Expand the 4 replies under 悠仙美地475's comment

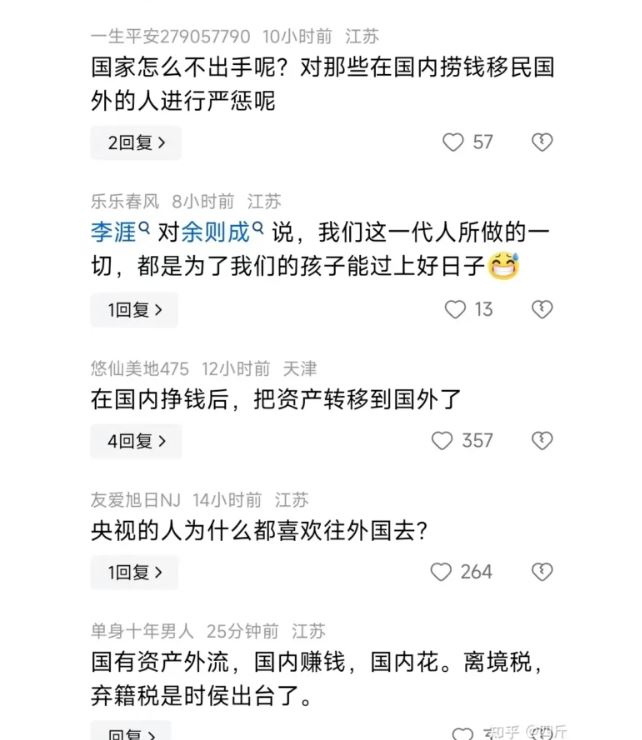point(136,441)
